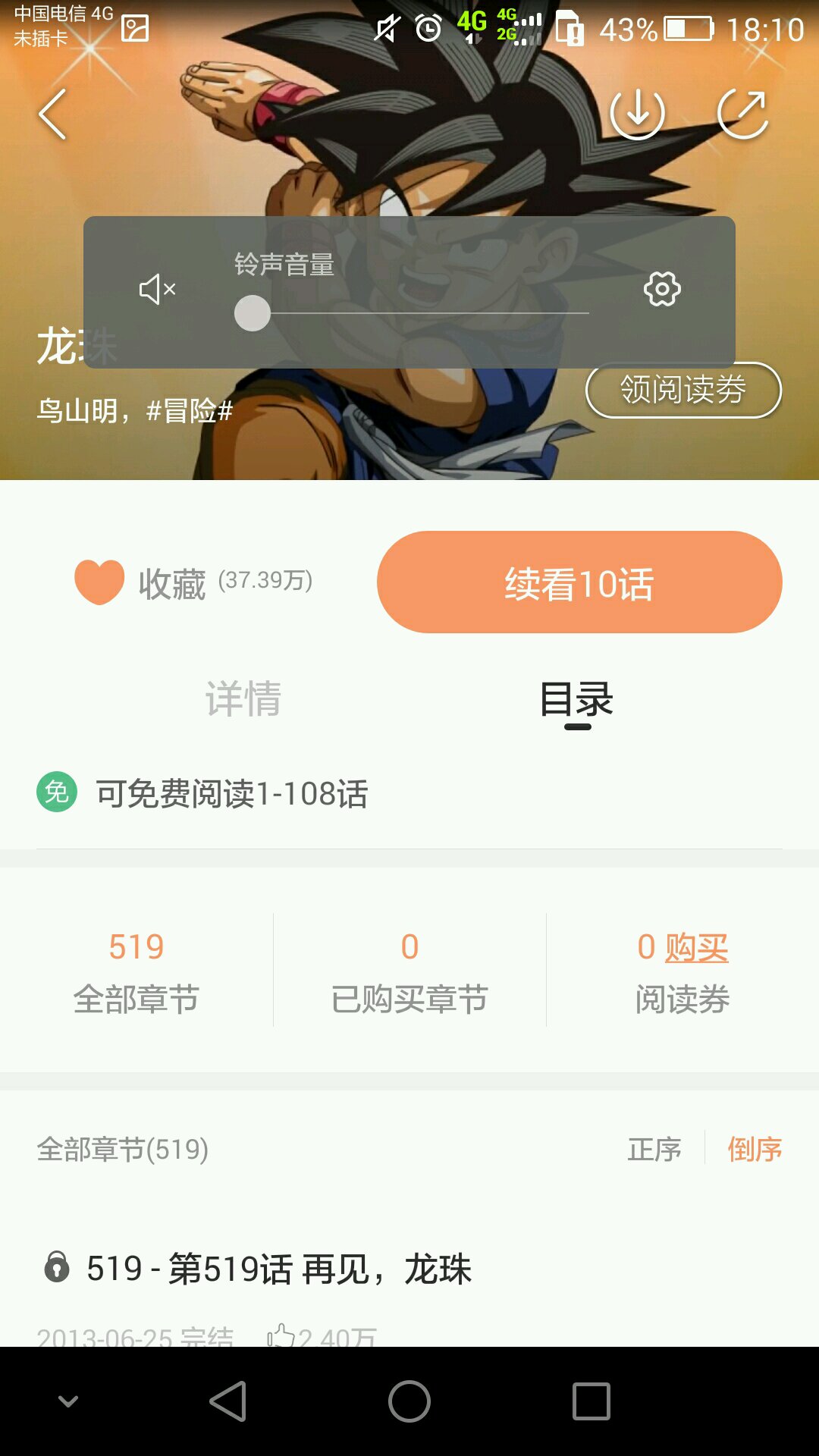The height and width of the screenshot is (1456, 819).
Task: Sort chapters in 正序 order
Action: 654,1150
